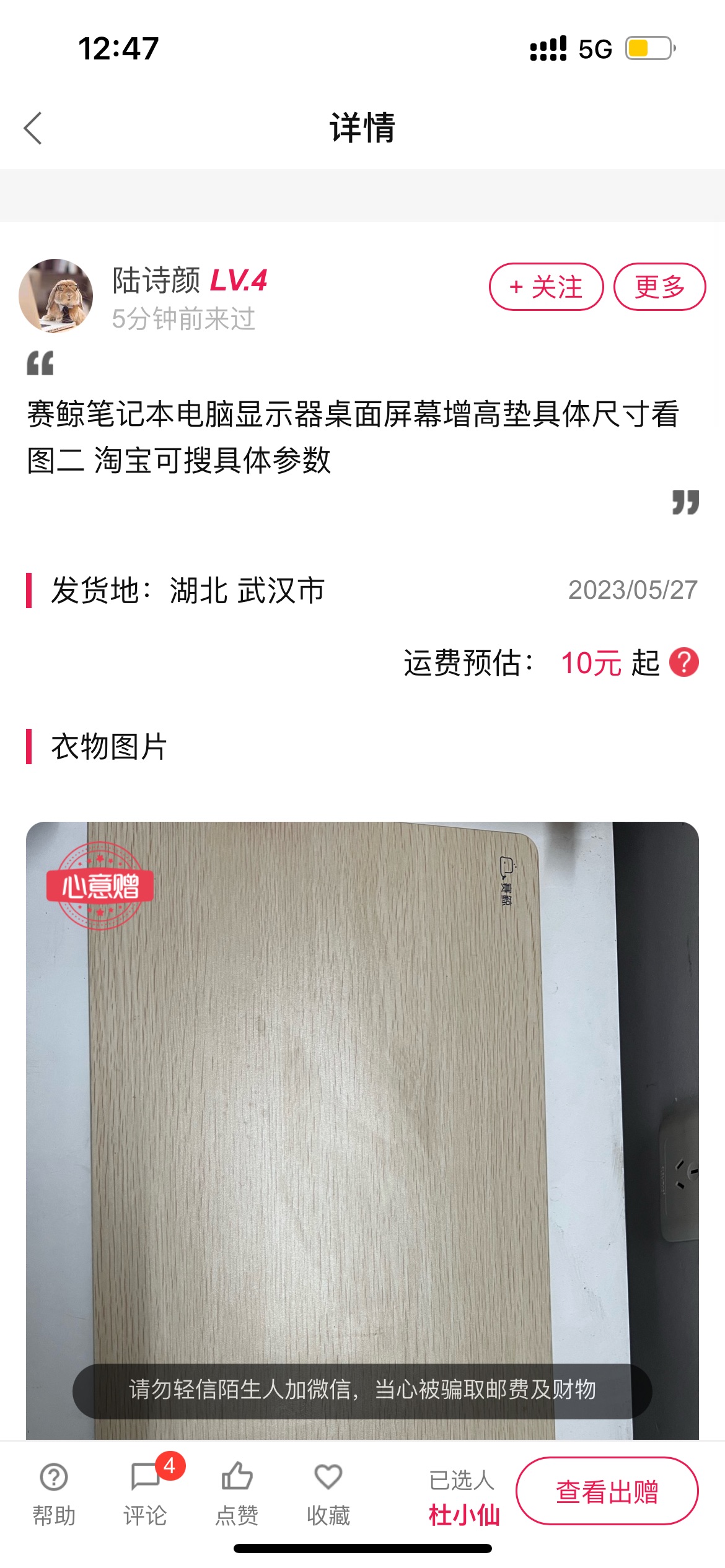Image resolution: width=725 pixels, height=1568 pixels.
Task: Save the item with 收藏 heart
Action: coord(328,1494)
